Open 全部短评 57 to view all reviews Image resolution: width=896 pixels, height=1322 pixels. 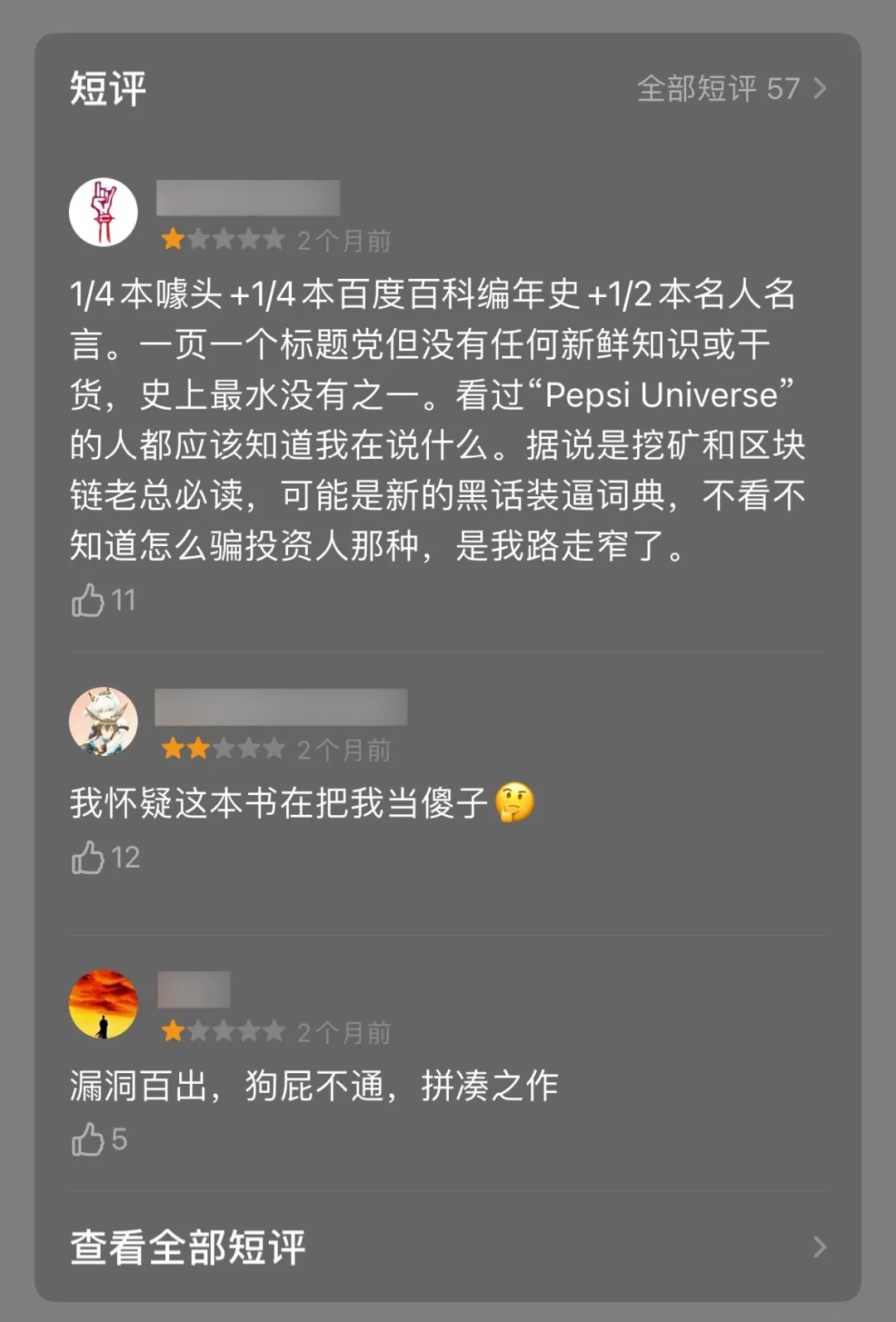(x=718, y=88)
